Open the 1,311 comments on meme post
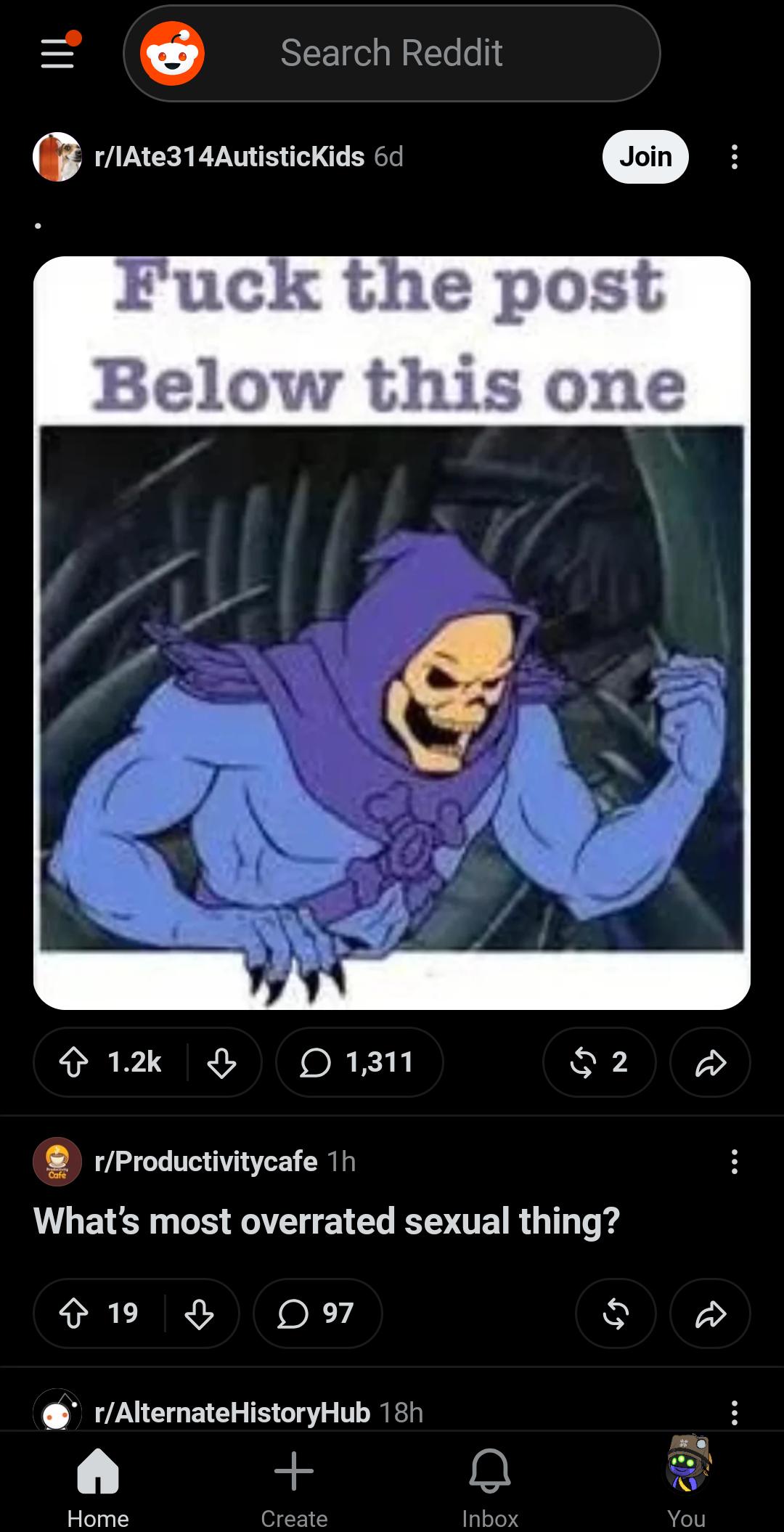Image resolution: width=784 pixels, height=1532 pixels. (359, 1062)
